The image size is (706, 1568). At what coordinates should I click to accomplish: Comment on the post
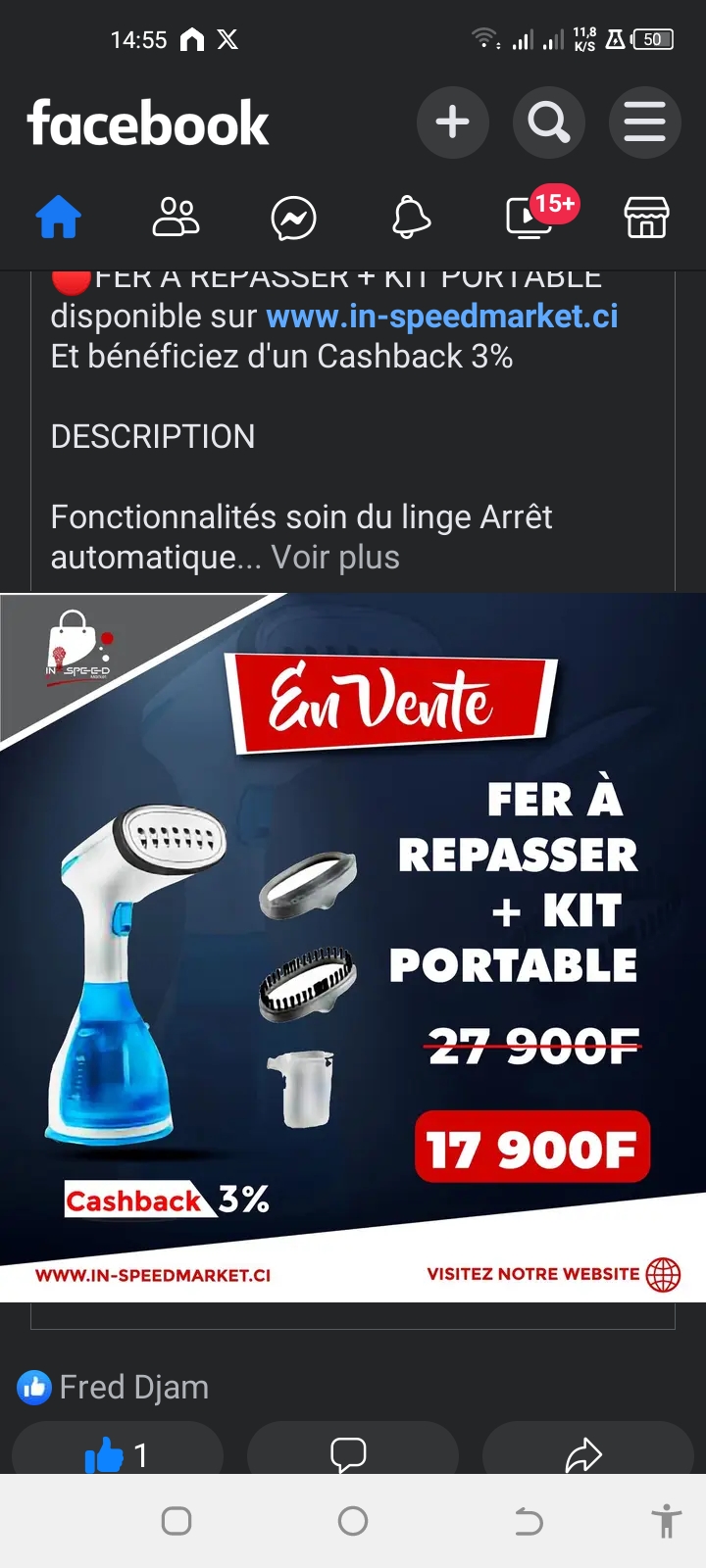(349, 1454)
